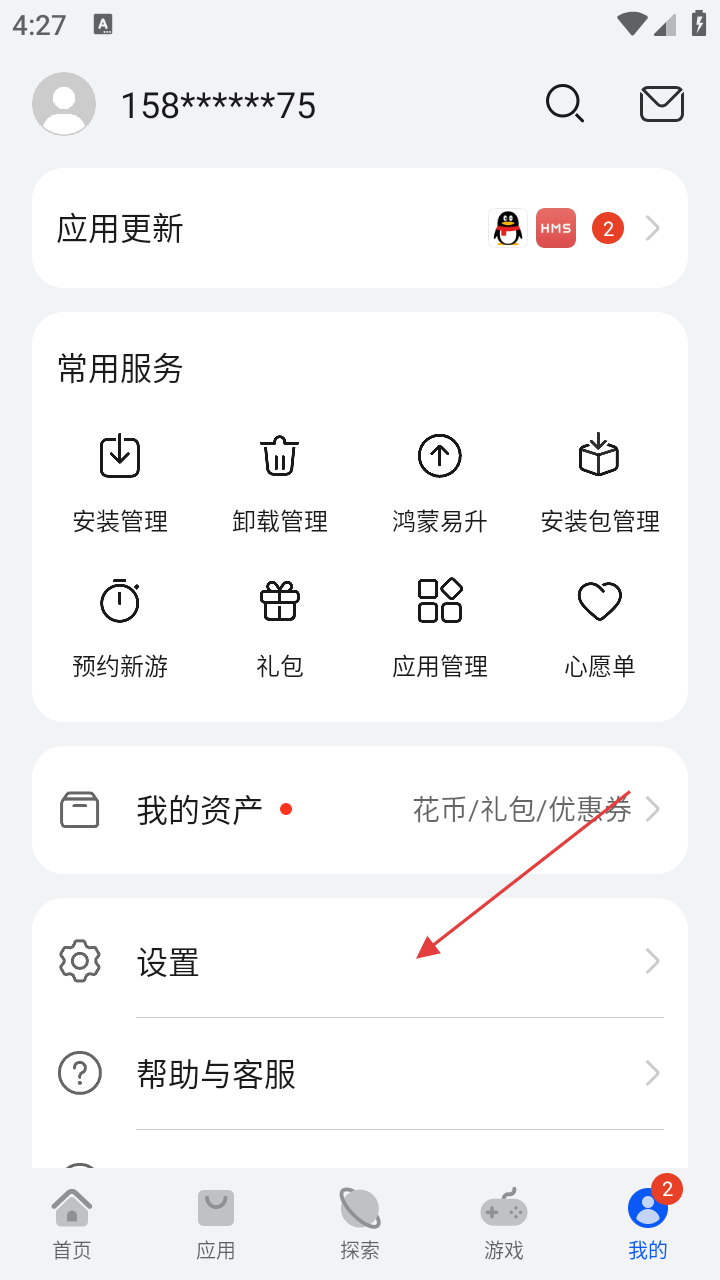
Task: Open 设置 settings
Action: tap(360, 962)
